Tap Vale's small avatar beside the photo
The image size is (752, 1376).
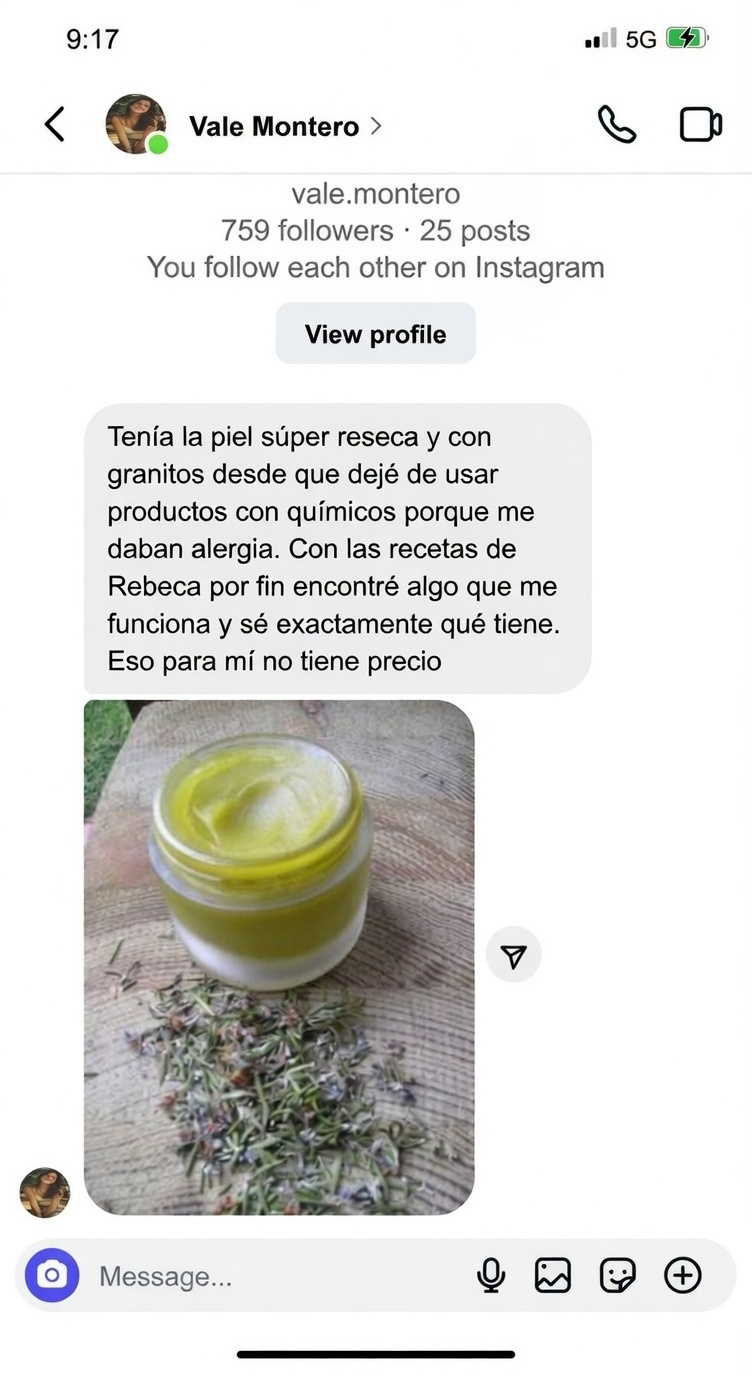tap(44, 1191)
